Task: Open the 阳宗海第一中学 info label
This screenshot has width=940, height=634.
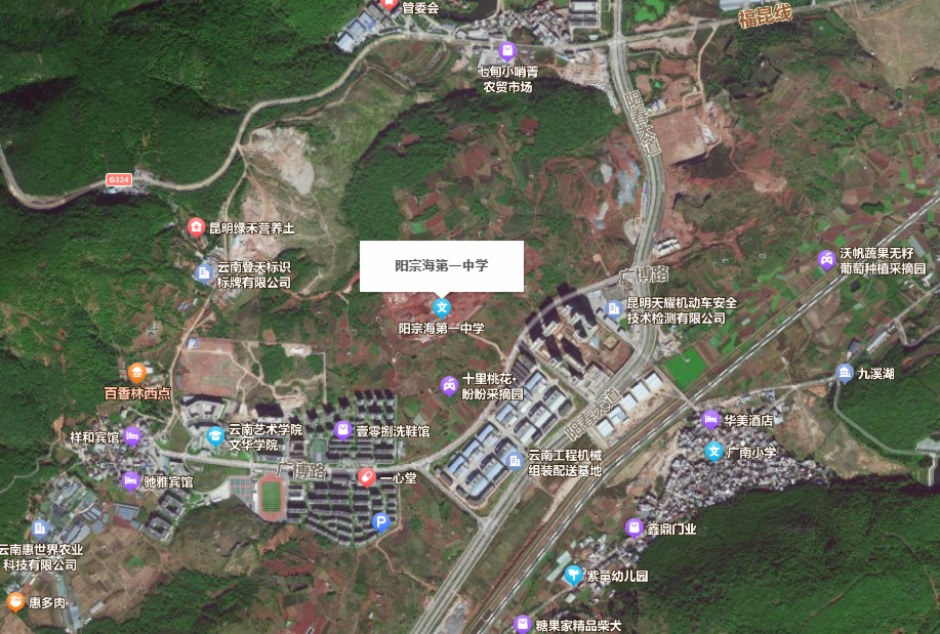Action: pyautogui.click(x=441, y=266)
